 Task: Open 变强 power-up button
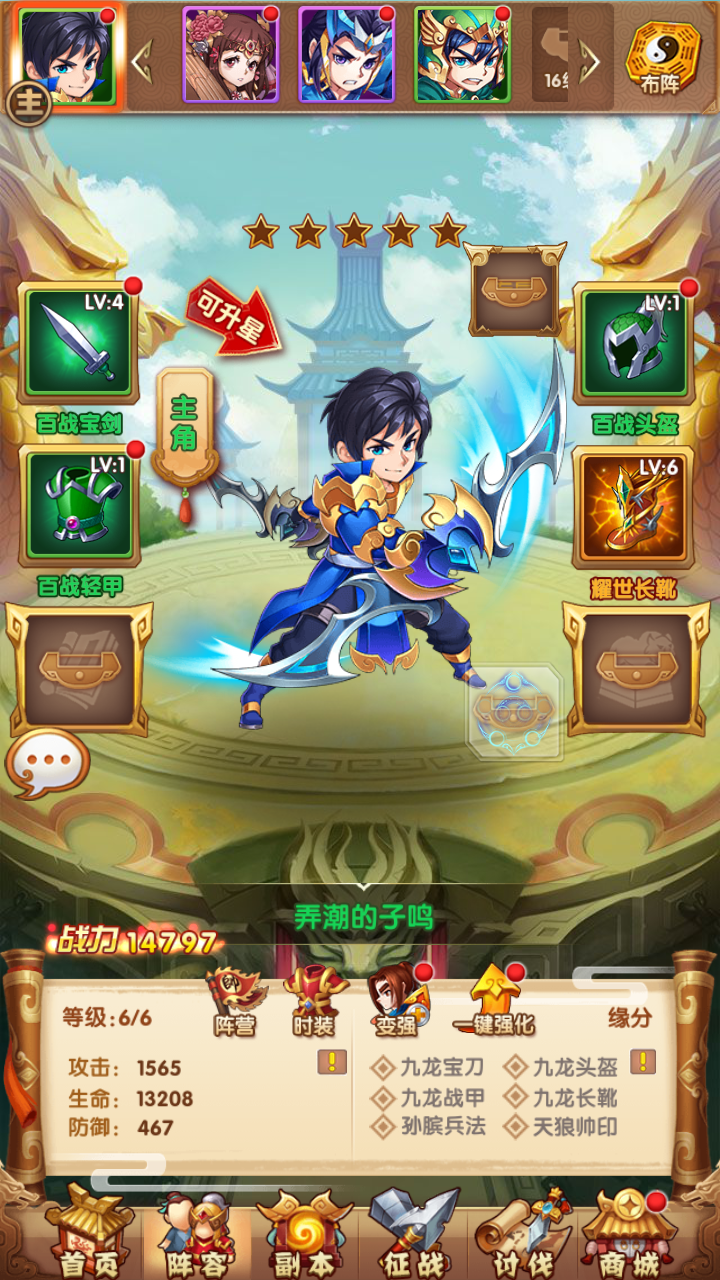(397, 1000)
